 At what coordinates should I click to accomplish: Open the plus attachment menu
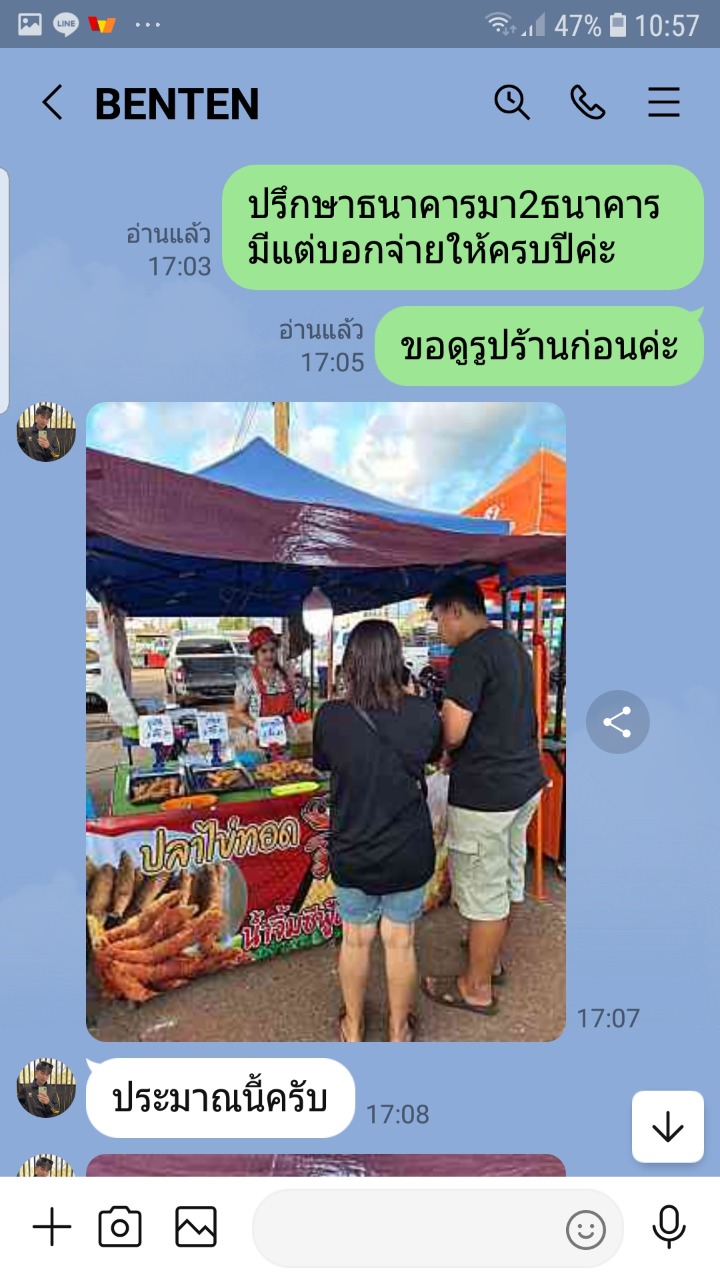click(x=52, y=1227)
